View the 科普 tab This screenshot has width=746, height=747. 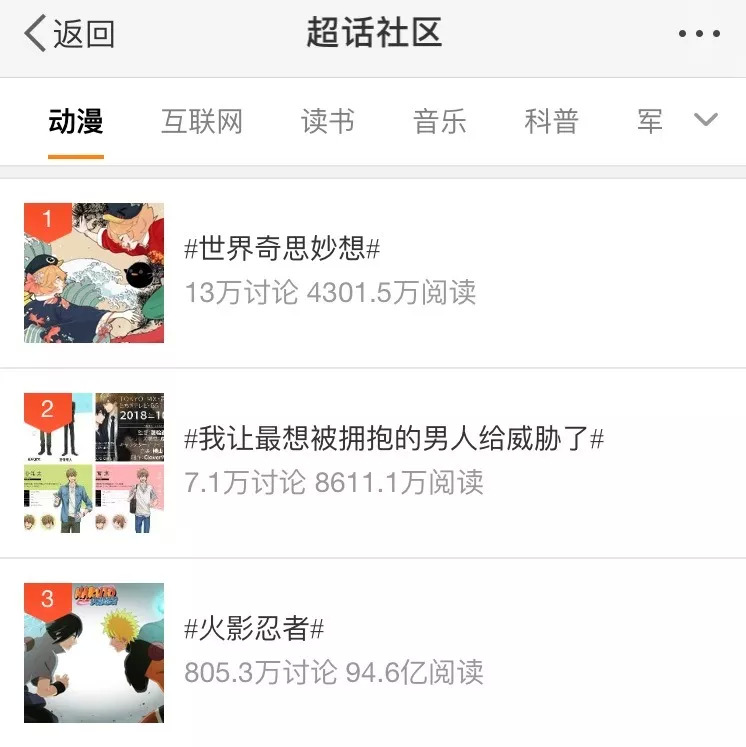[552, 122]
